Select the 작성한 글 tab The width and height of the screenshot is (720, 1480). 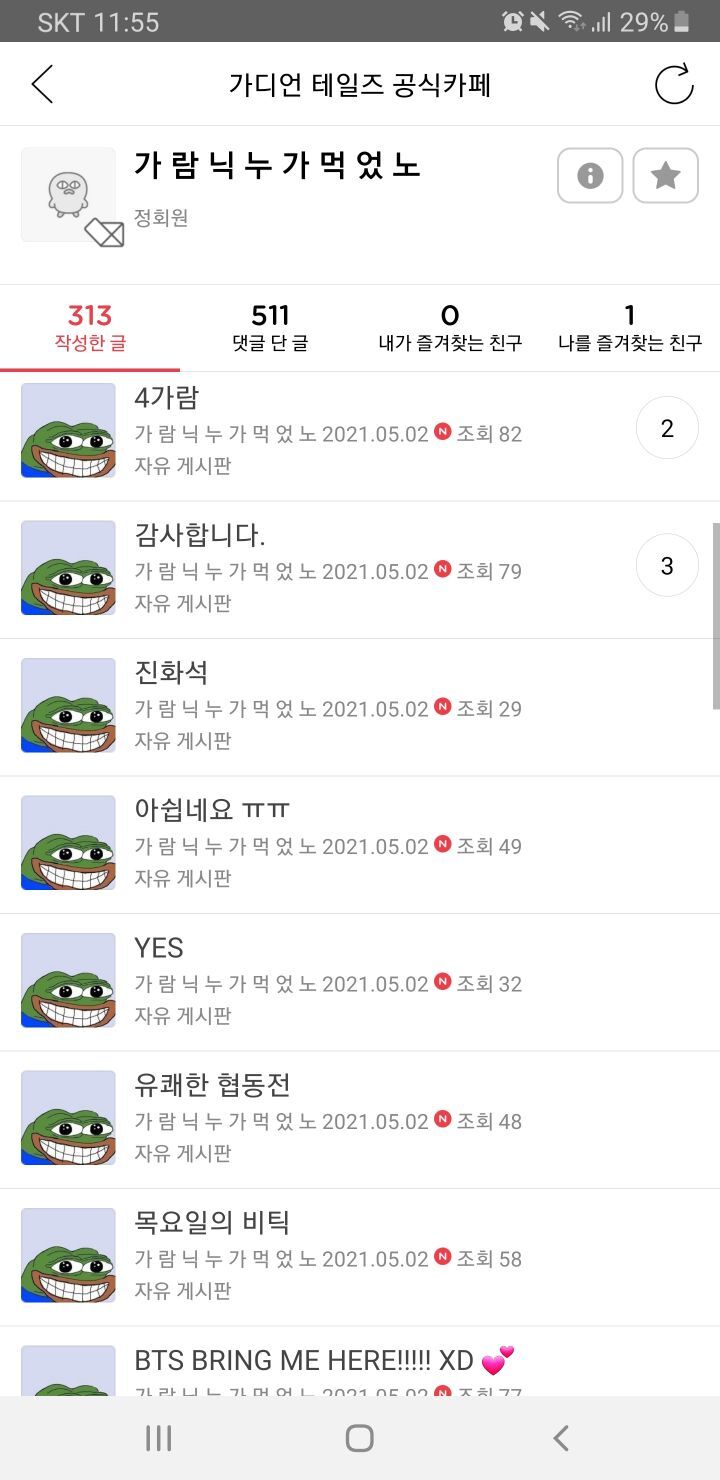tap(90, 328)
